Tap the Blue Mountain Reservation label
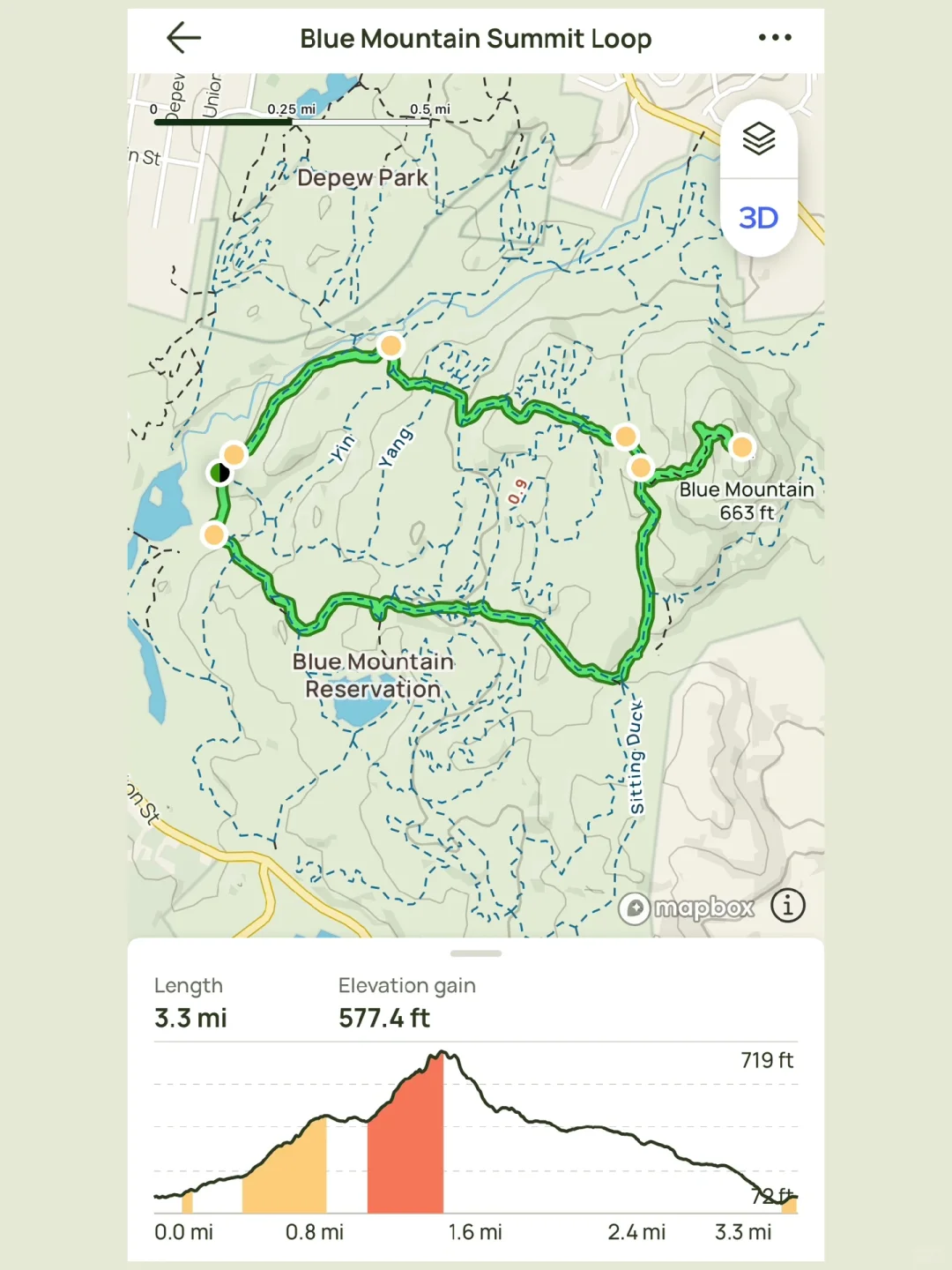The width and height of the screenshot is (952, 1270). click(x=373, y=675)
